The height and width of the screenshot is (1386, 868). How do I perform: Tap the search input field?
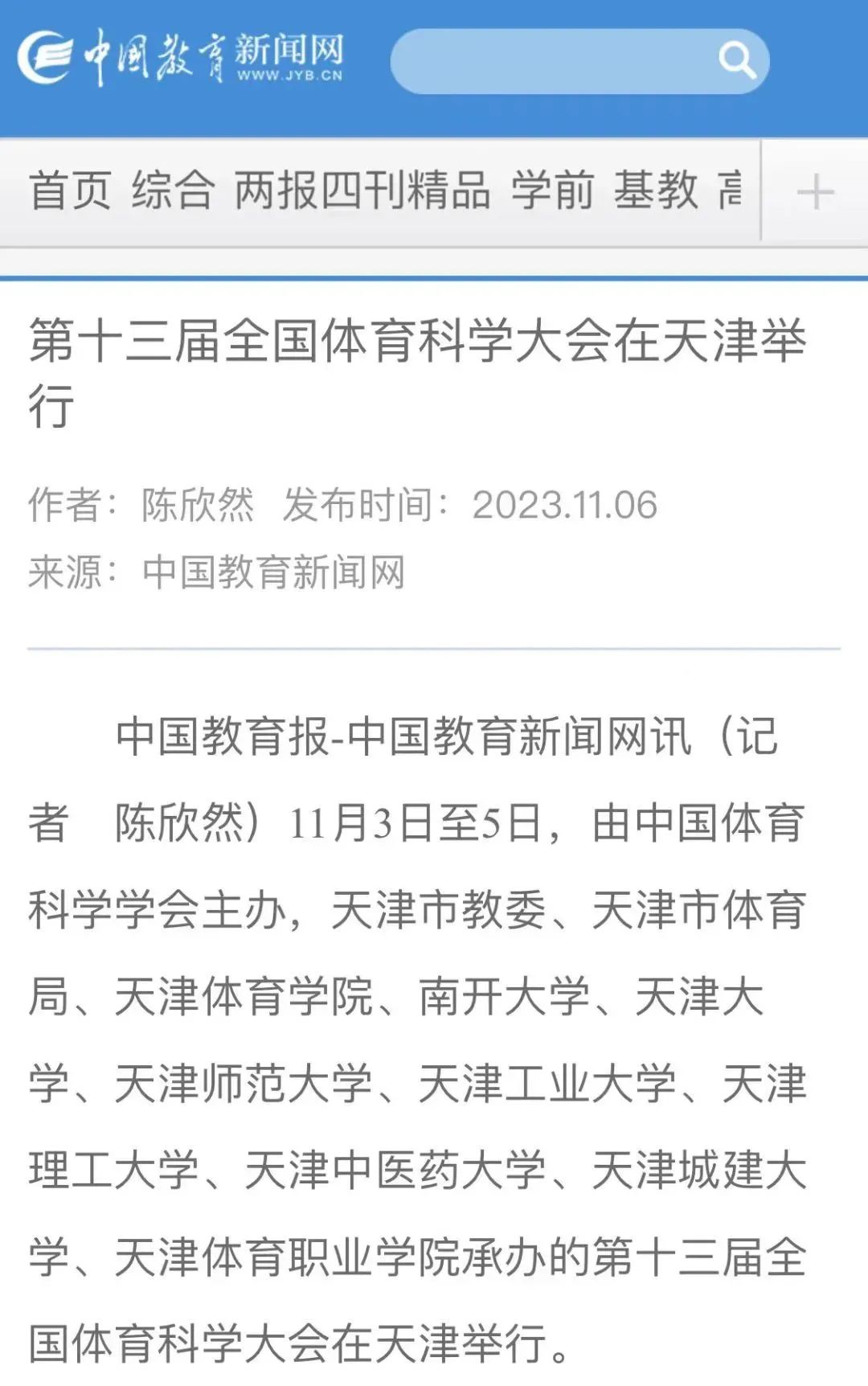click(x=555, y=61)
